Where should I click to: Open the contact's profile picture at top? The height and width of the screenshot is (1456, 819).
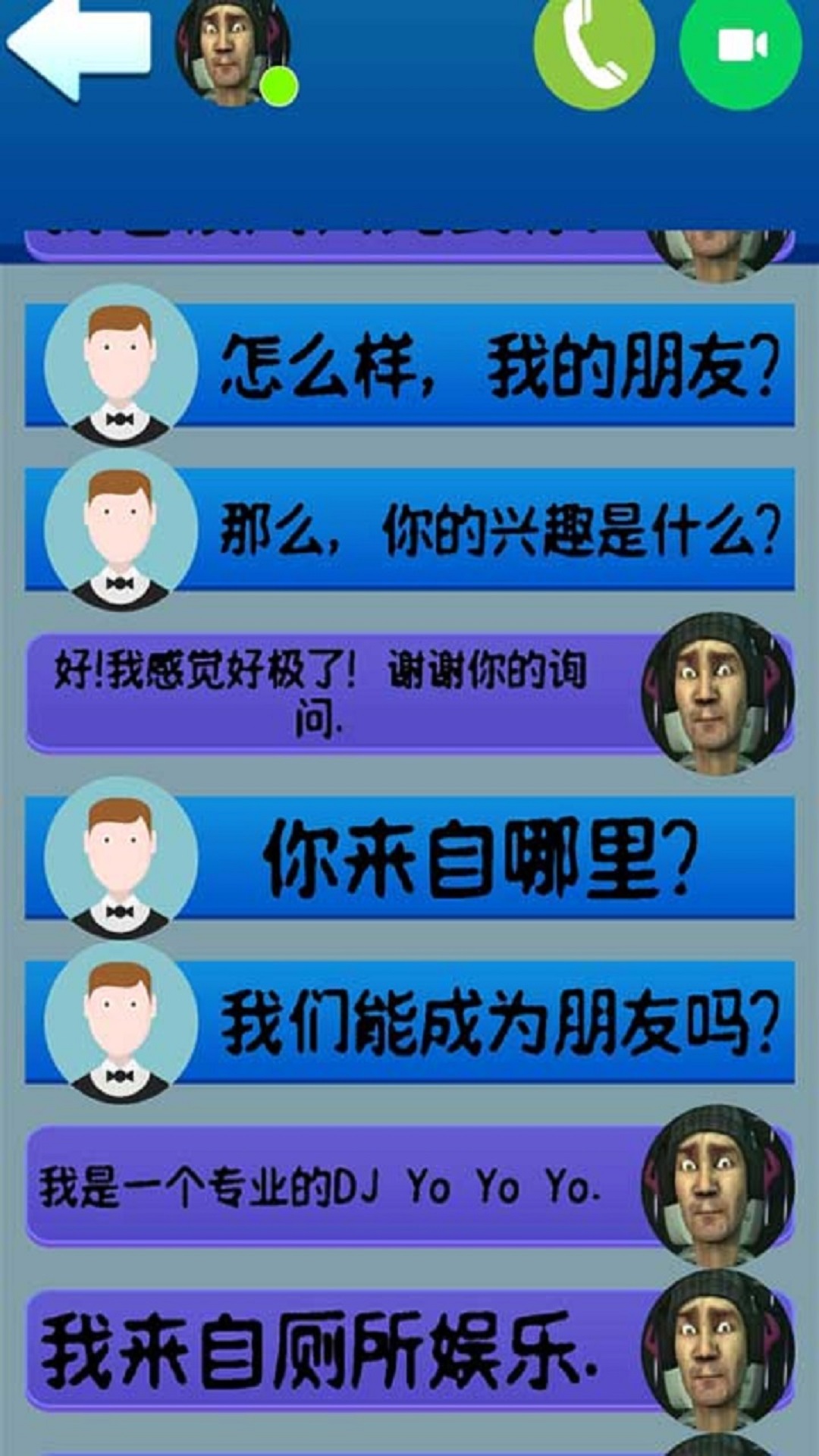point(234,52)
